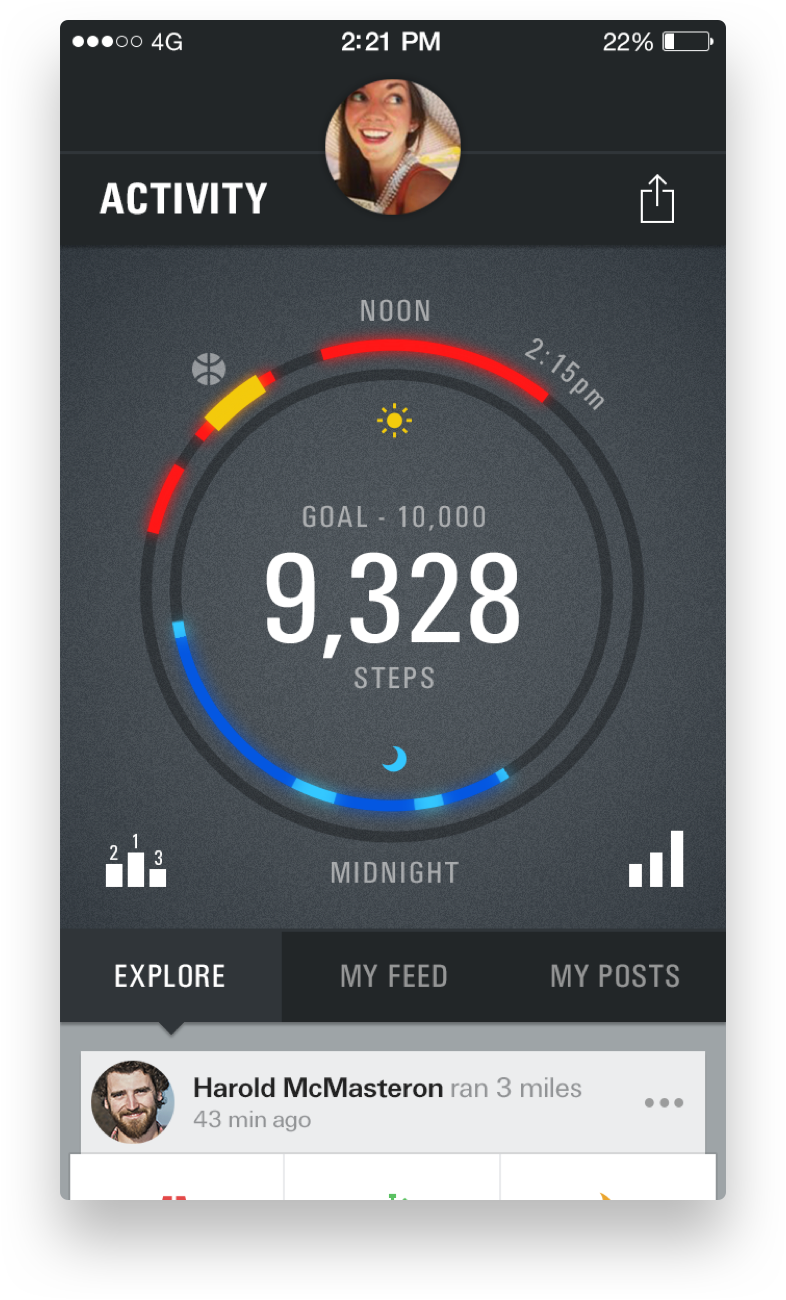Switch to the My Posts tab
This screenshot has height=1300, width=786.
click(x=614, y=976)
